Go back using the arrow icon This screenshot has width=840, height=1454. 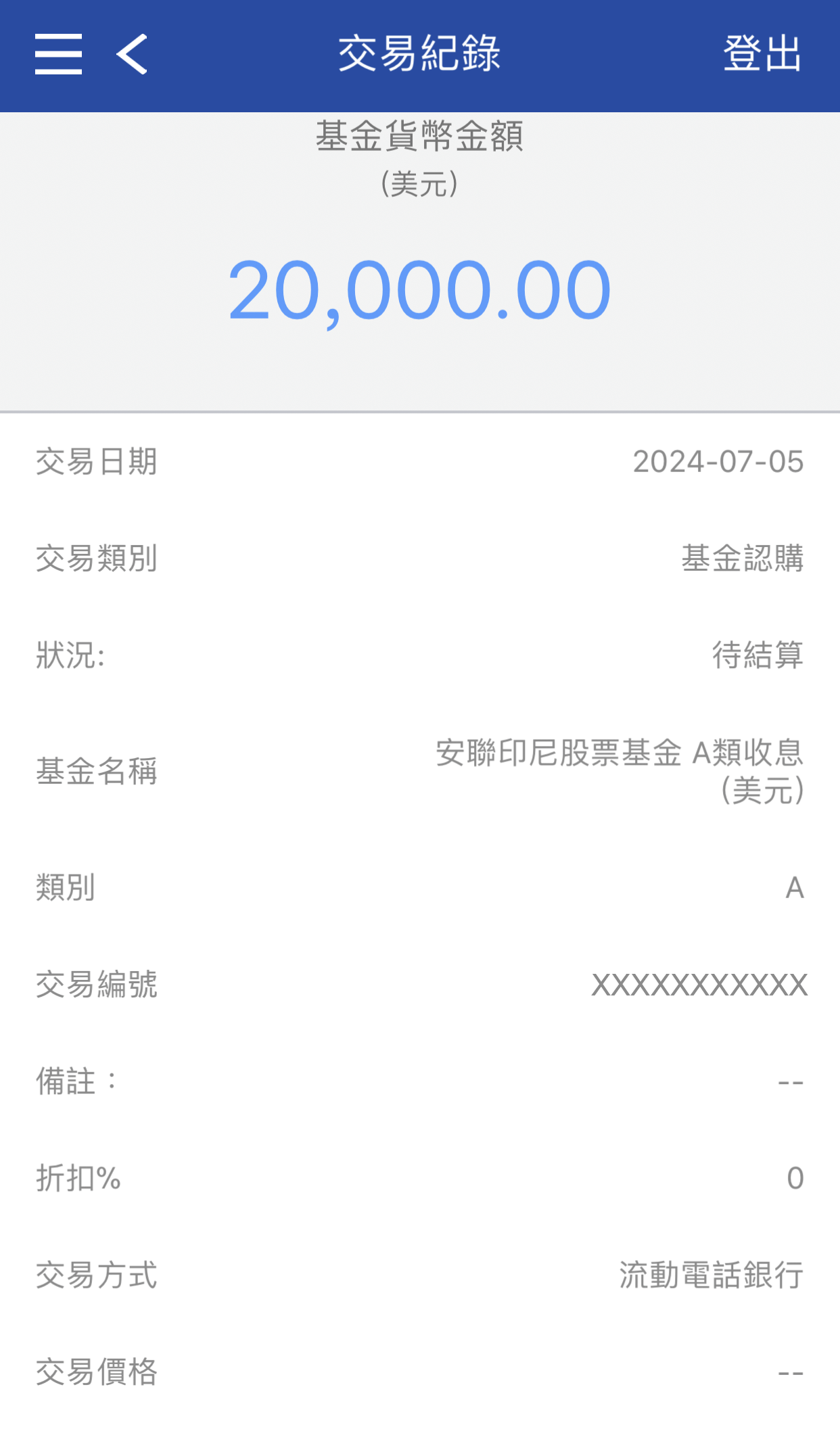click(x=132, y=54)
